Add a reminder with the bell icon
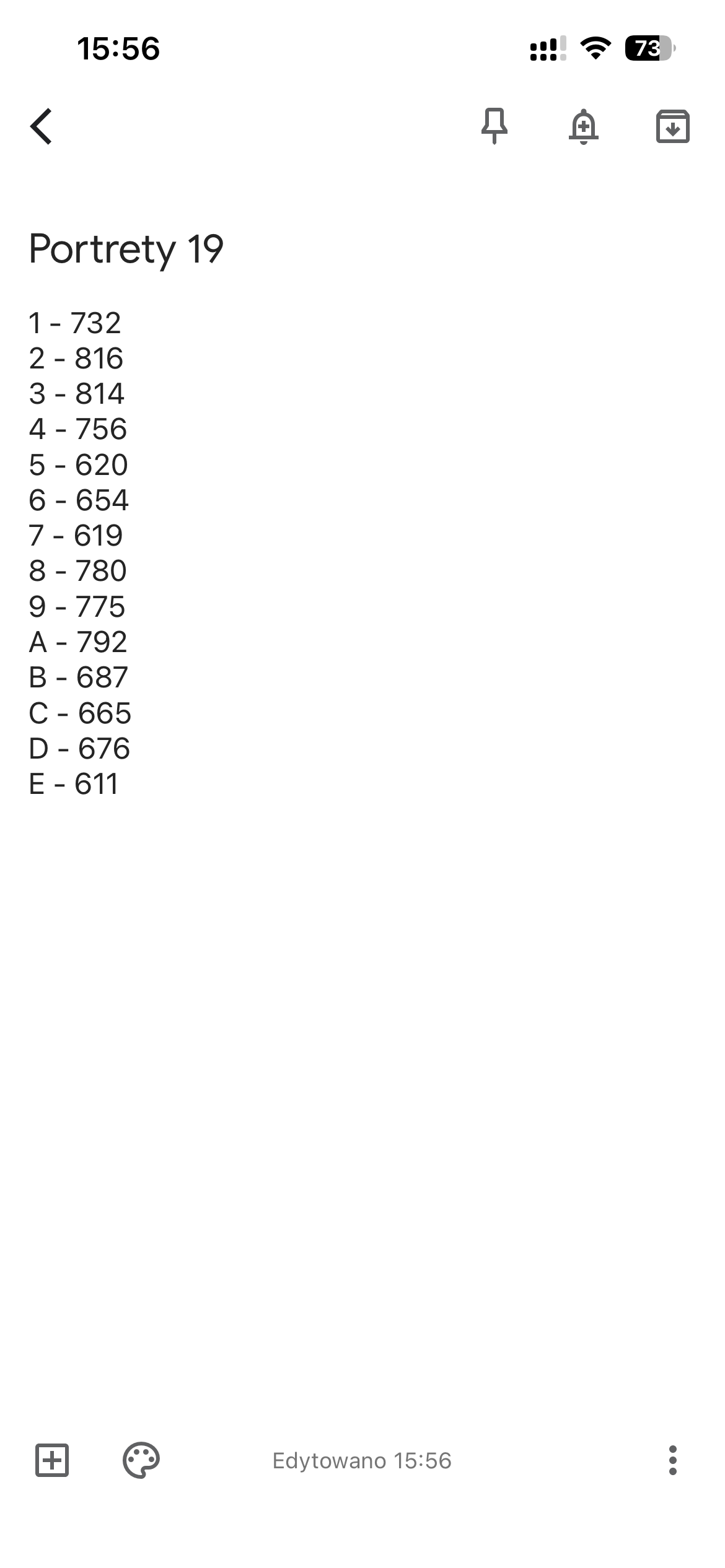The height and width of the screenshot is (1568, 725). point(584,127)
